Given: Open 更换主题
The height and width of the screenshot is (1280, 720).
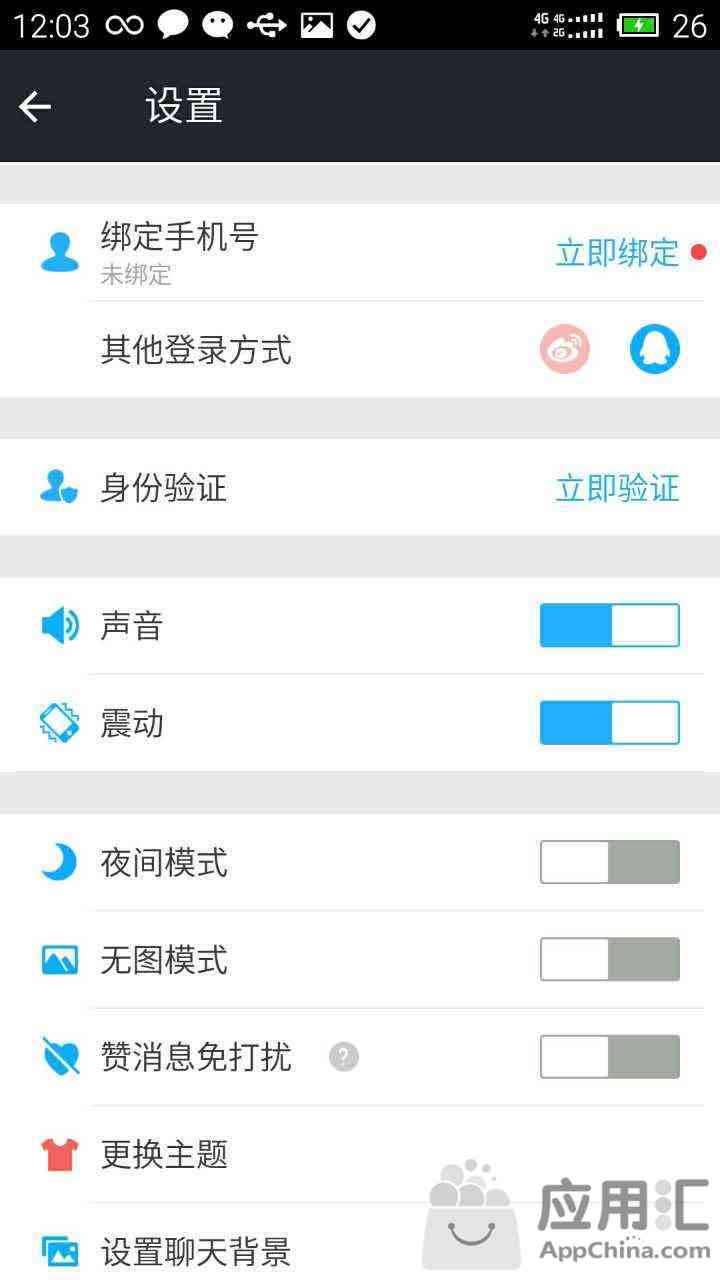Looking at the screenshot, I should tap(360, 1155).
